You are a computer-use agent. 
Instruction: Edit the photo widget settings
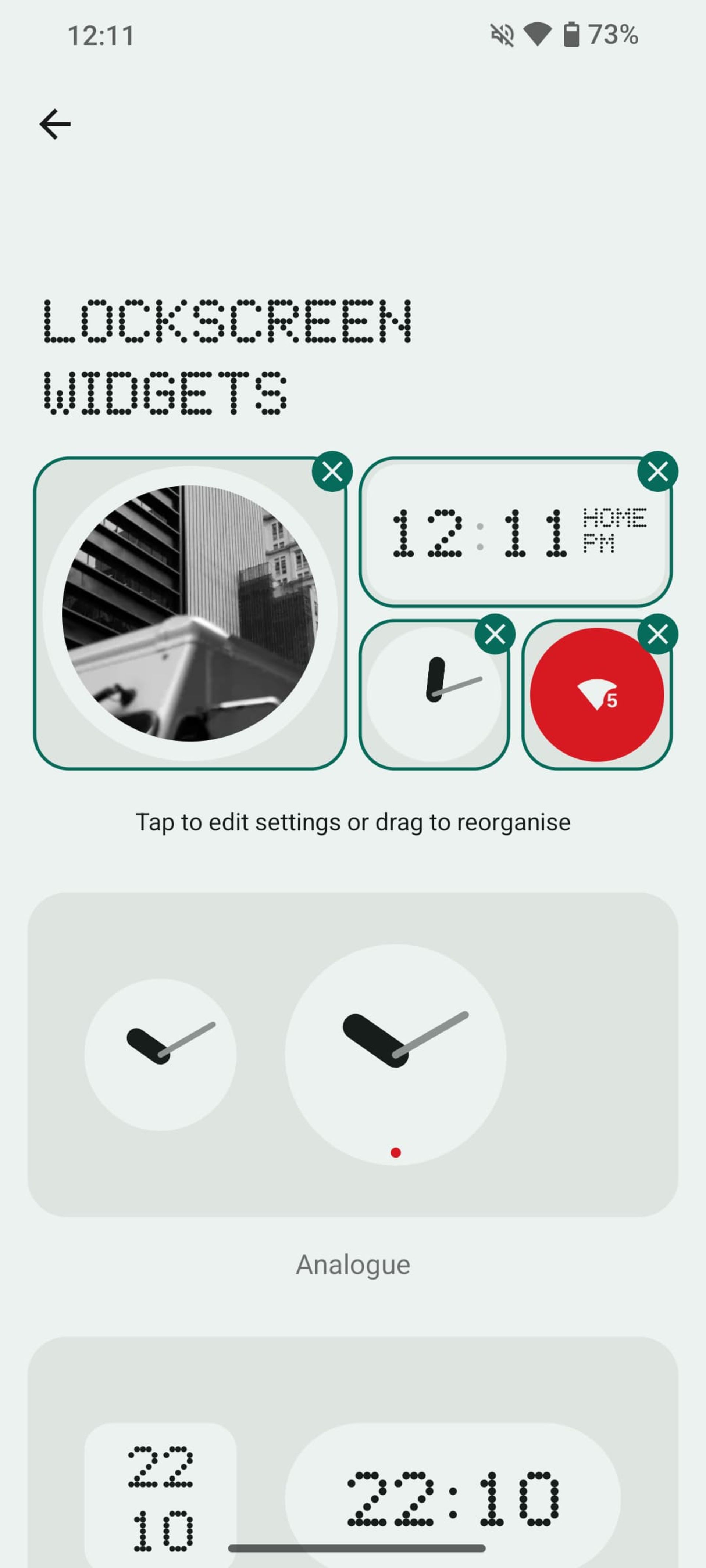coord(189,614)
